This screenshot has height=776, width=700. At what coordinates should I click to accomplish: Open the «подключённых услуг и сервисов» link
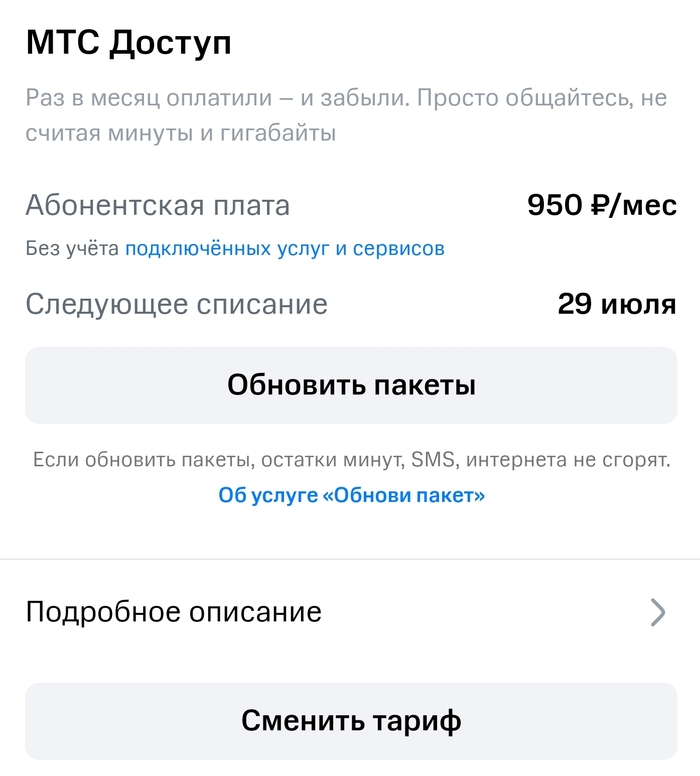284,248
